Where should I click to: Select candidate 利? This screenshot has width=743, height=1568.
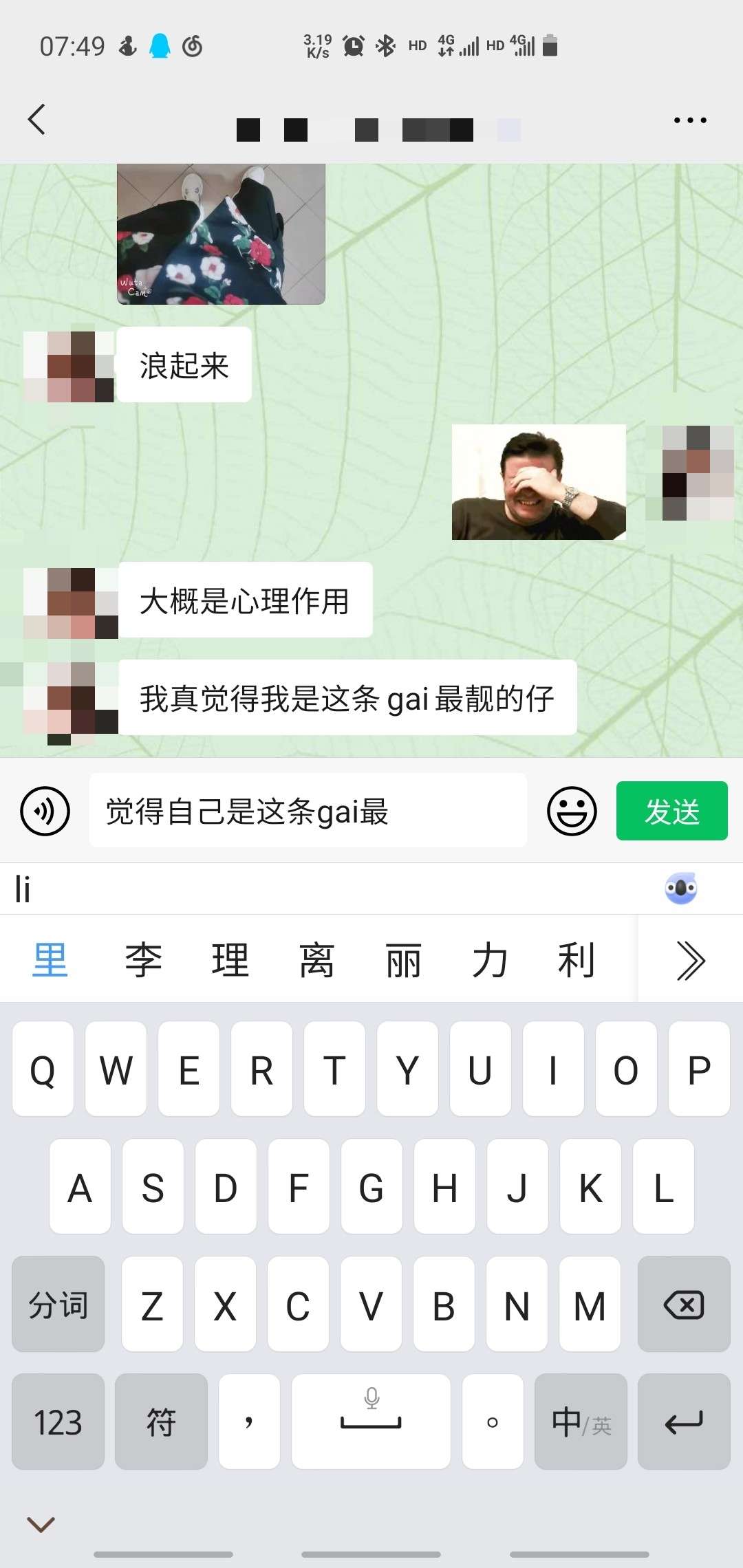point(577,959)
